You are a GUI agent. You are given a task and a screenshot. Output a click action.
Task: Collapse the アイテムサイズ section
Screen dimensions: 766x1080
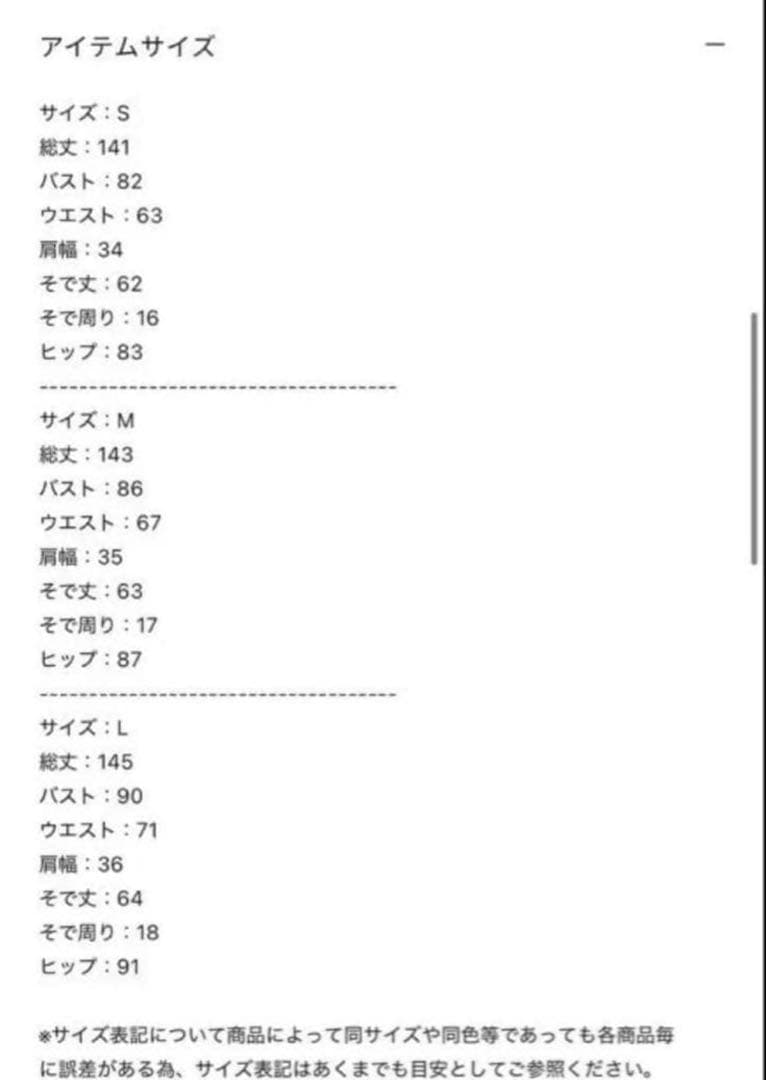click(714, 45)
